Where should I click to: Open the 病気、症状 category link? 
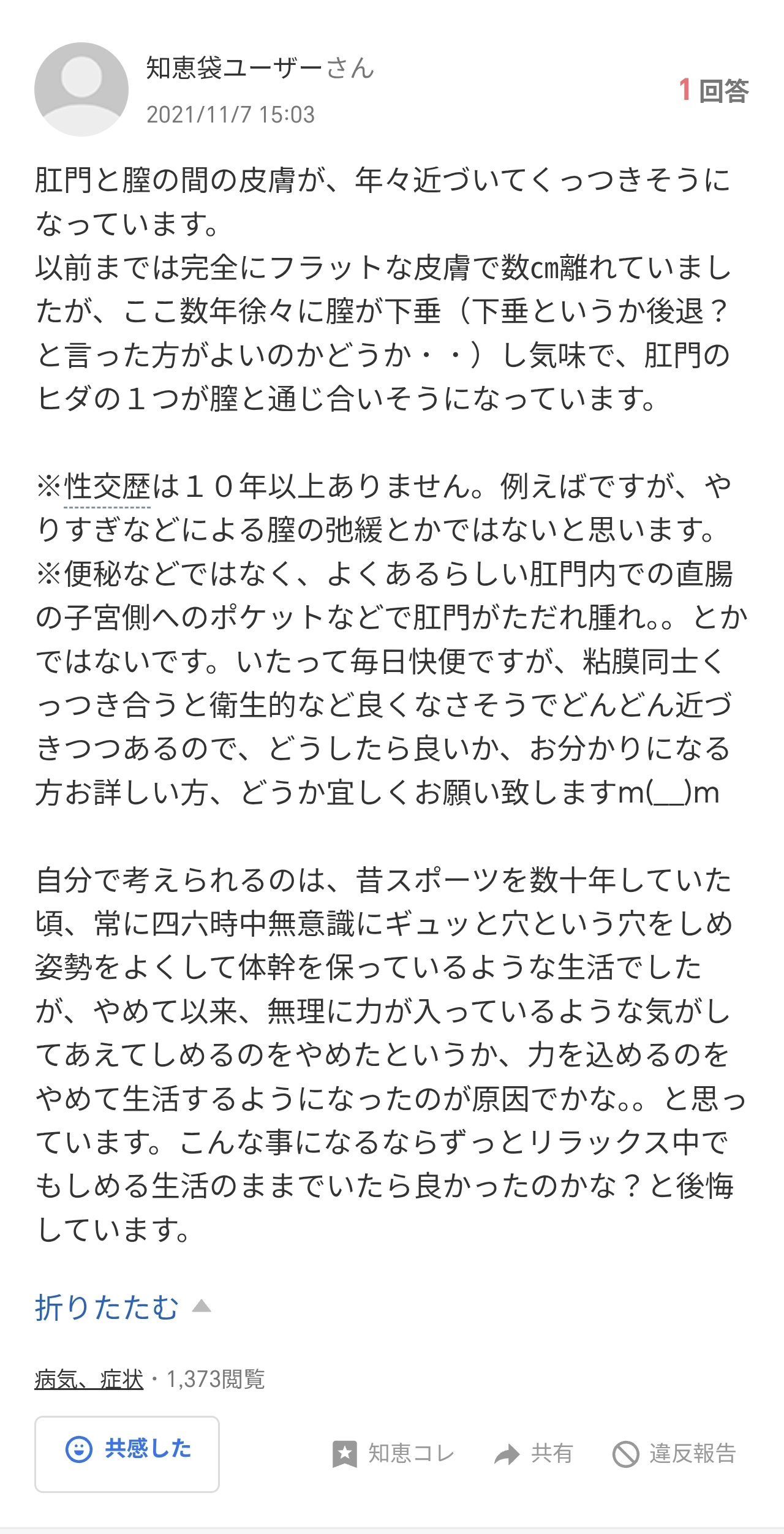coord(89,1380)
